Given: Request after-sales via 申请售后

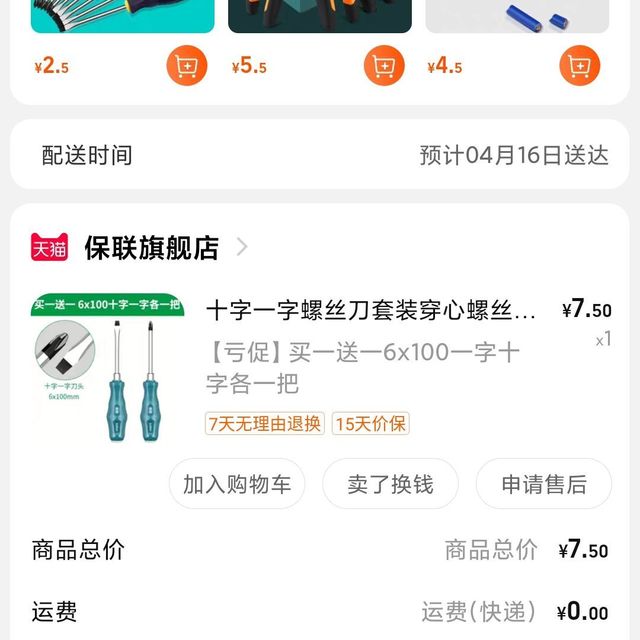Looking at the screenshot, I should coord(544,484).
